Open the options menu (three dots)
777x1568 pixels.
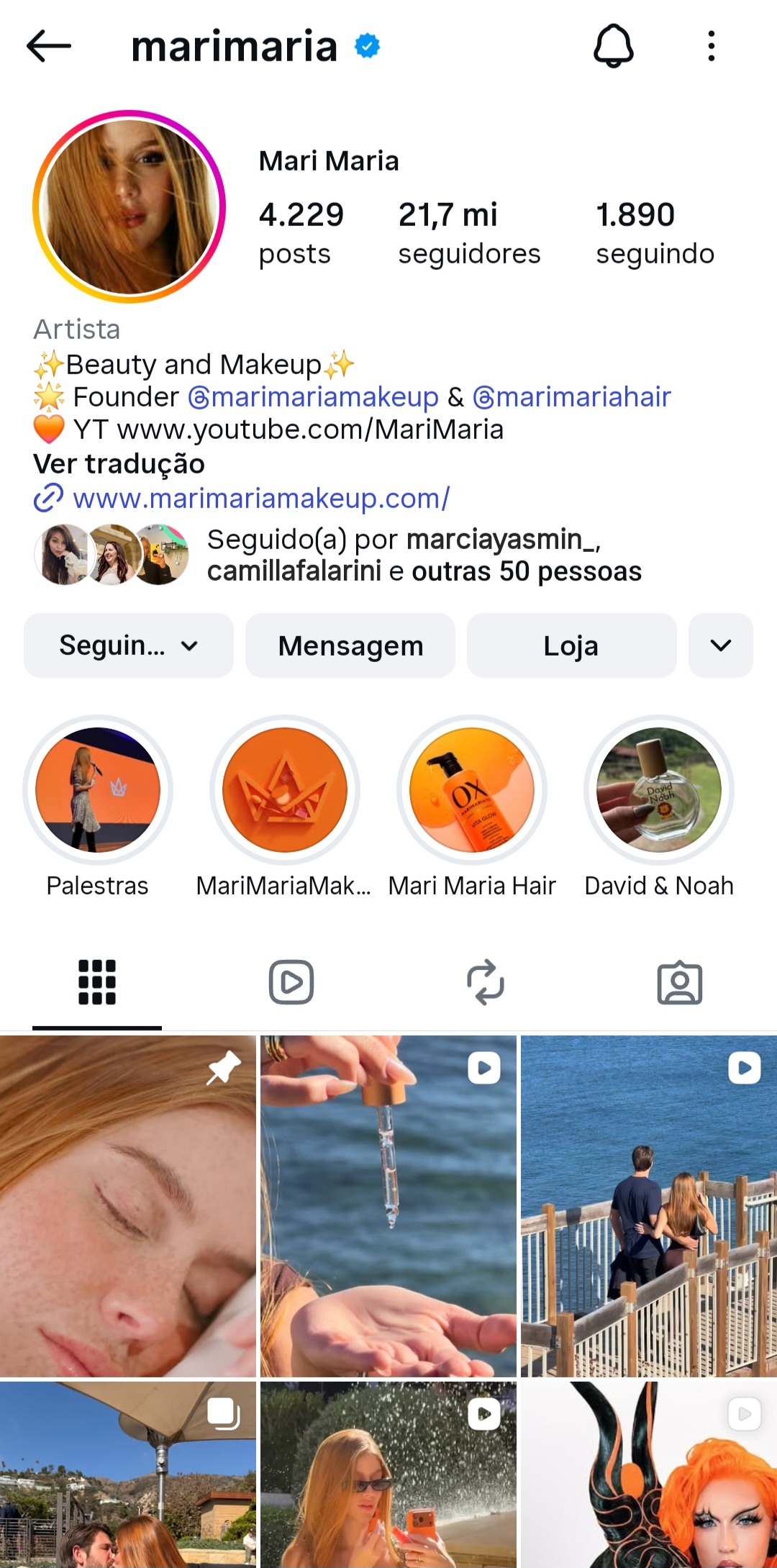pyautogui.click(x=711, y=47)
